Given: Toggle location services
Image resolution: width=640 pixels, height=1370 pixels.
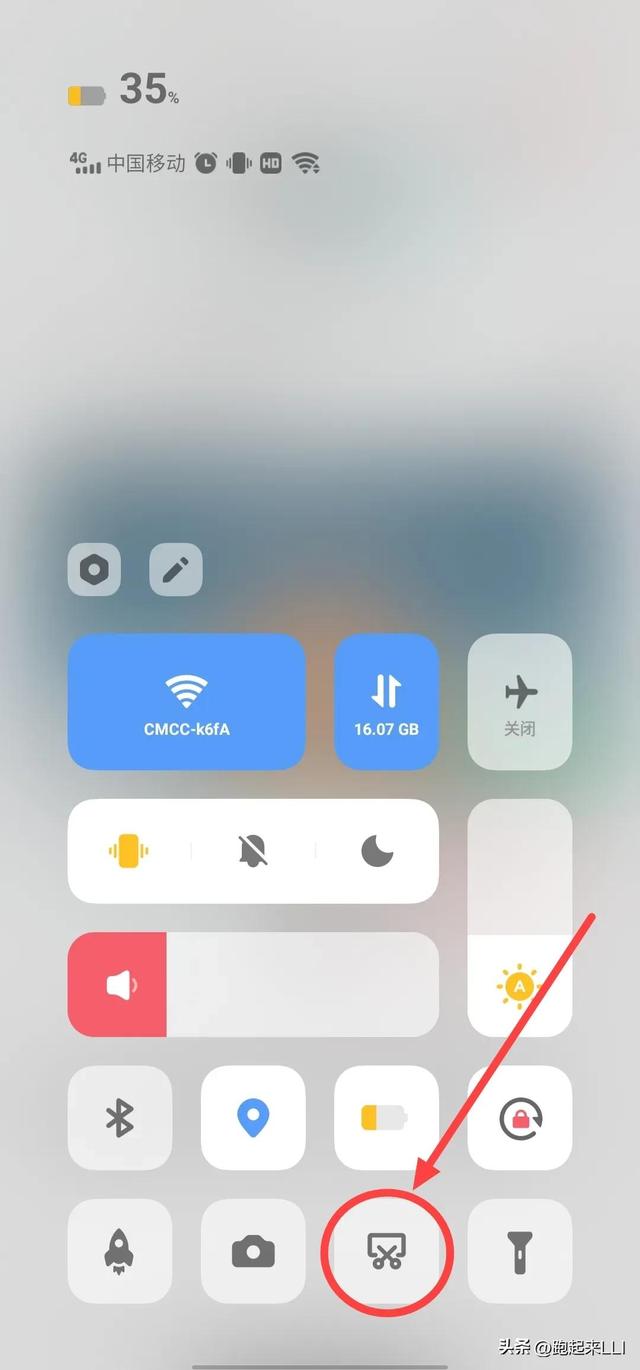Looking at the screenshot, I should click(253, 1117).
